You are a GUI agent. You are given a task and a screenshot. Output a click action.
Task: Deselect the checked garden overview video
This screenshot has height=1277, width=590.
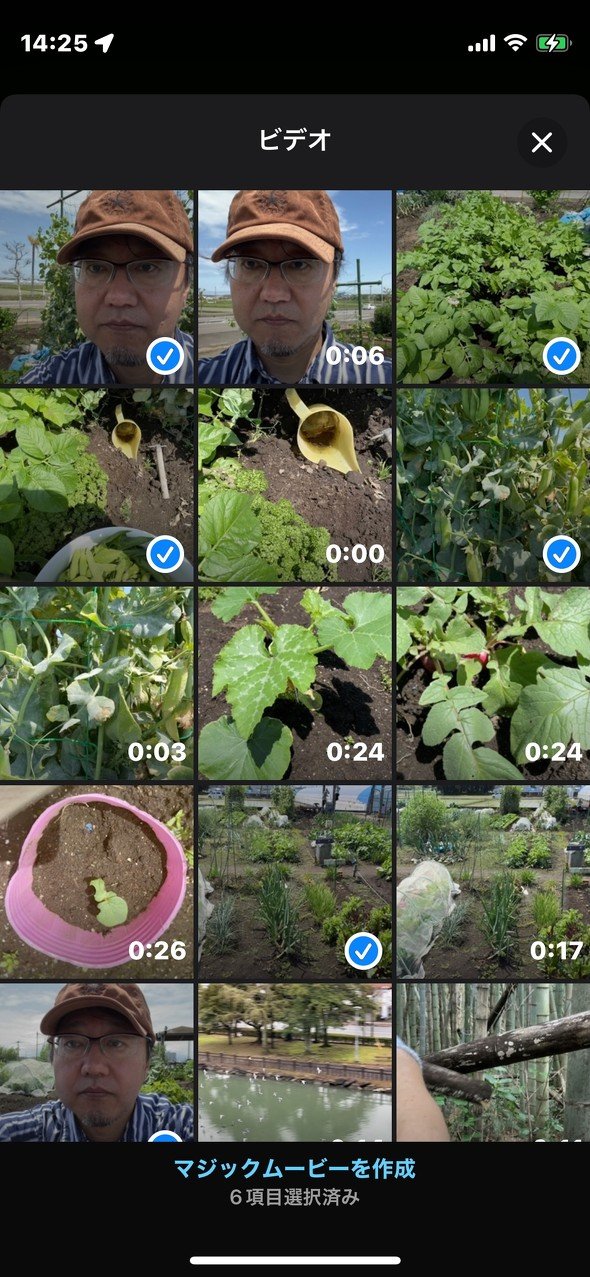click(295, 881)
